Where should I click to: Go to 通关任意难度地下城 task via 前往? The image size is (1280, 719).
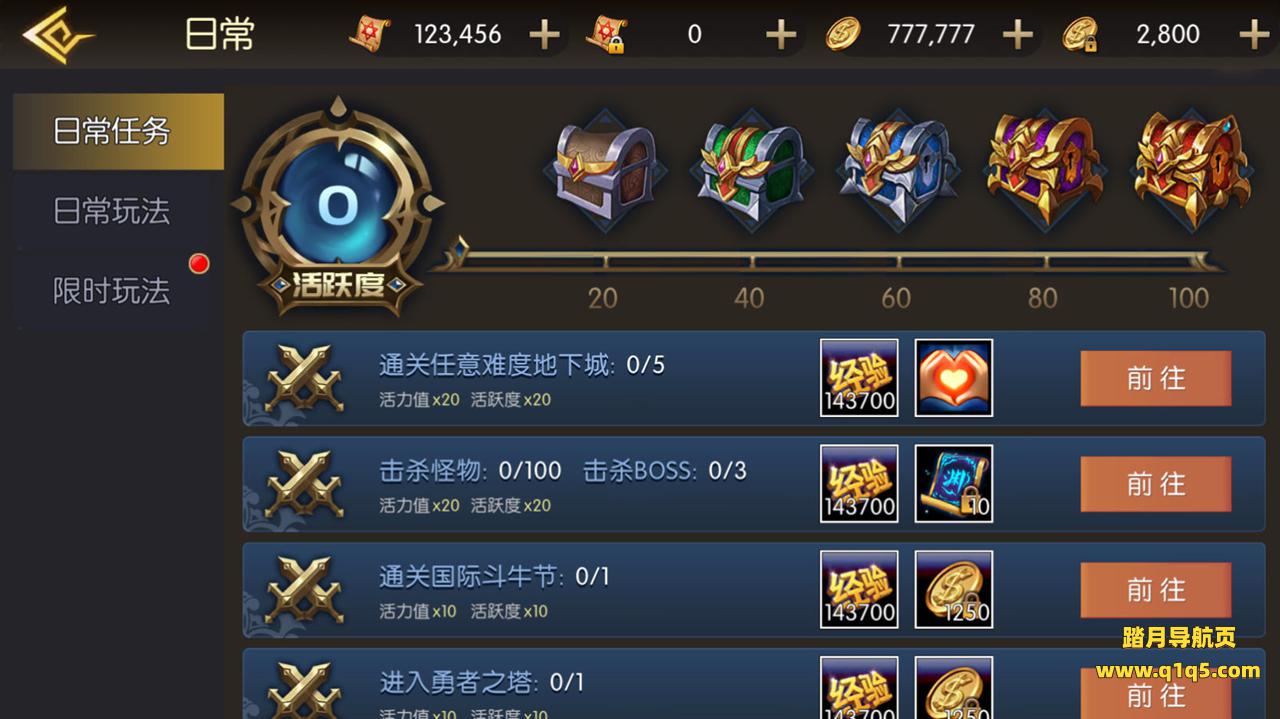(1155, 378)
